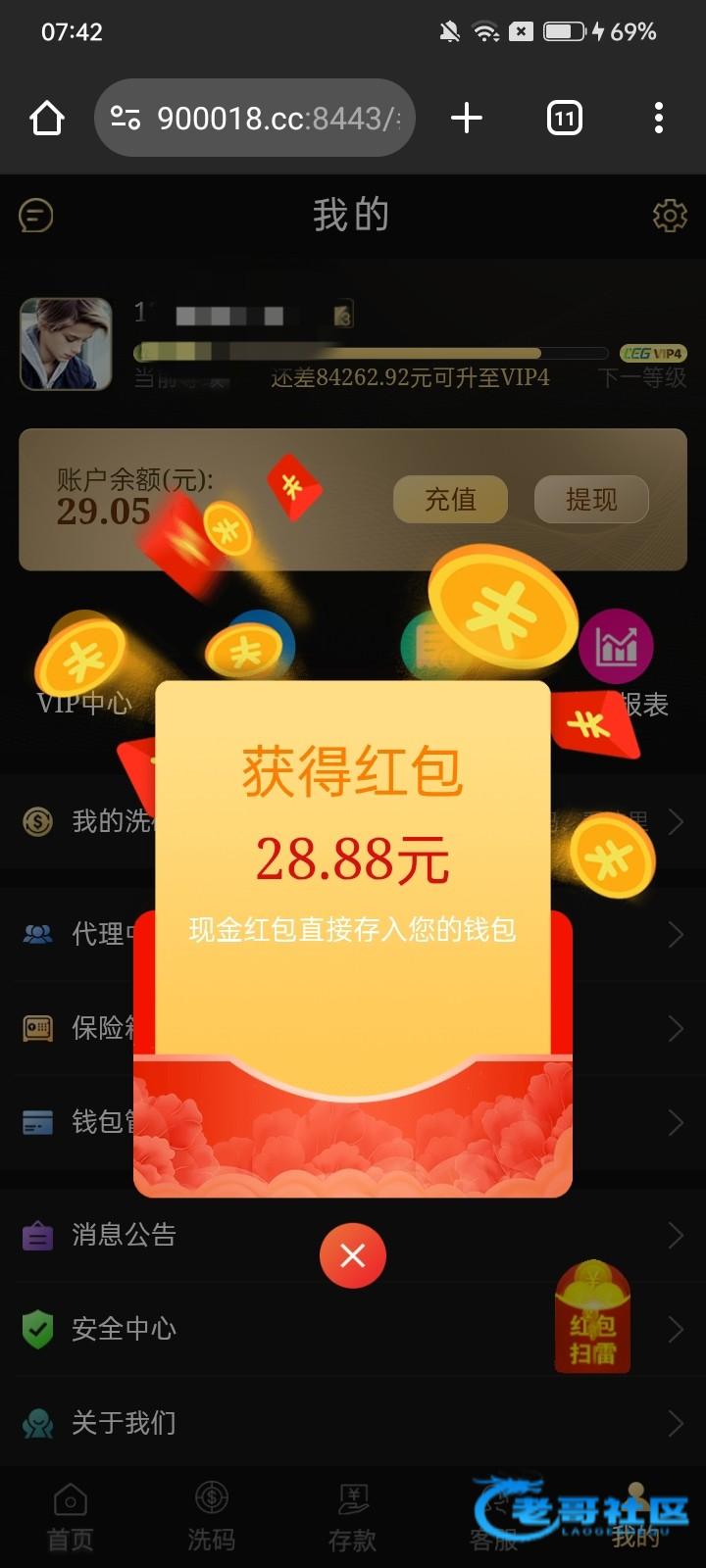
Task: Tap the 充值 recharge button
Action: pos(450,500)
